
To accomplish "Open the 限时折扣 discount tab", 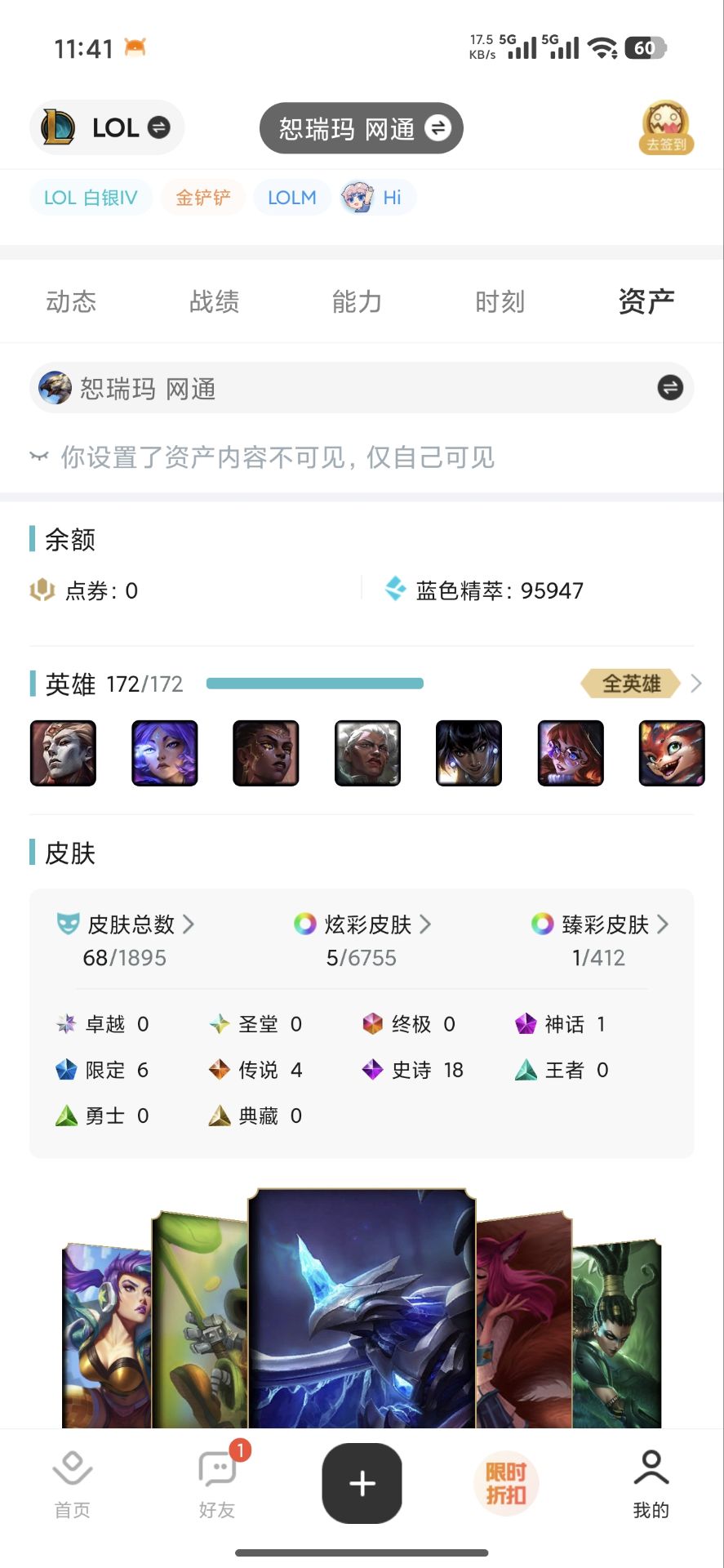I will point(506,1483).
